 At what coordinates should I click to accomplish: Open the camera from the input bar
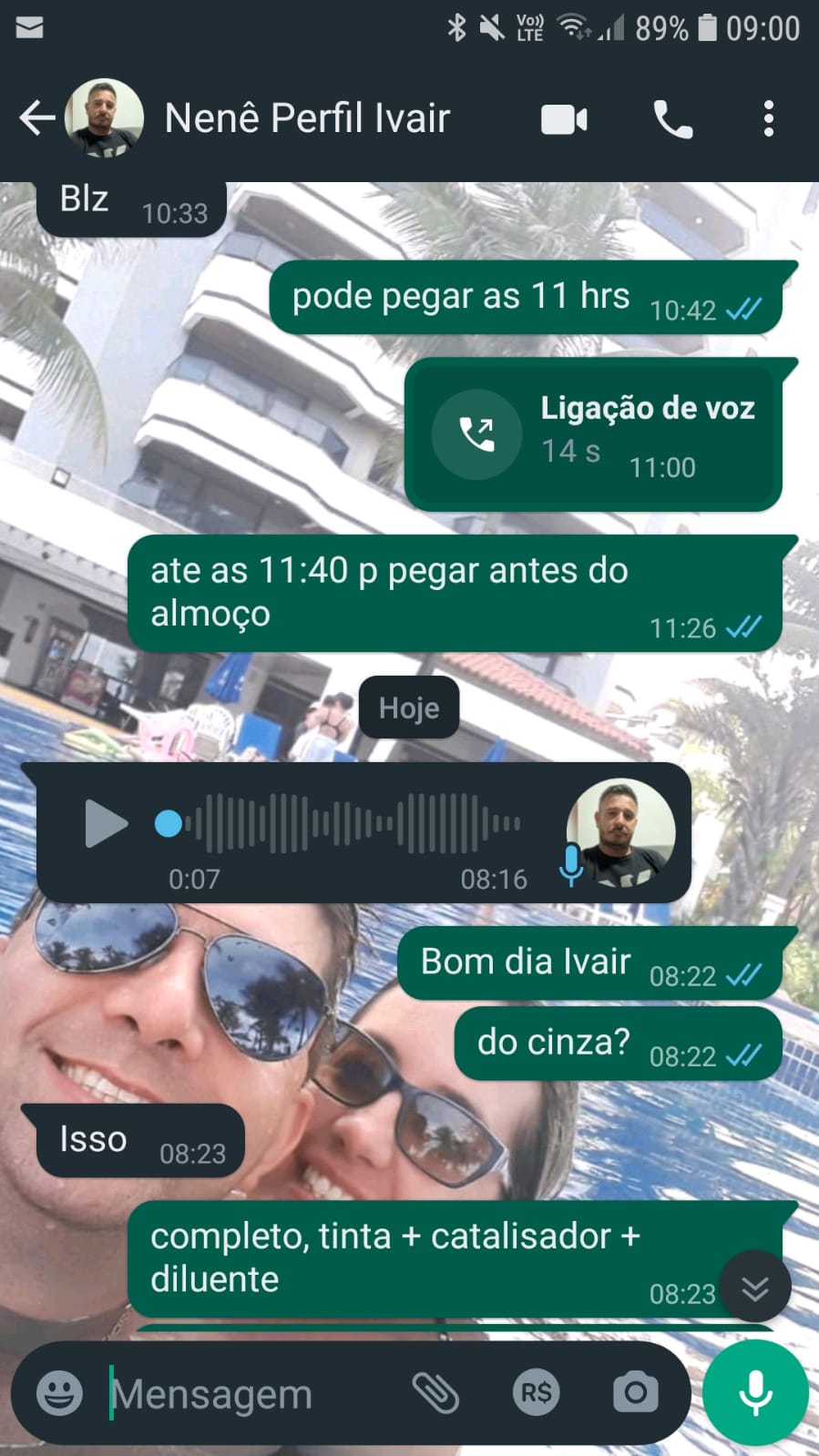635,1392
